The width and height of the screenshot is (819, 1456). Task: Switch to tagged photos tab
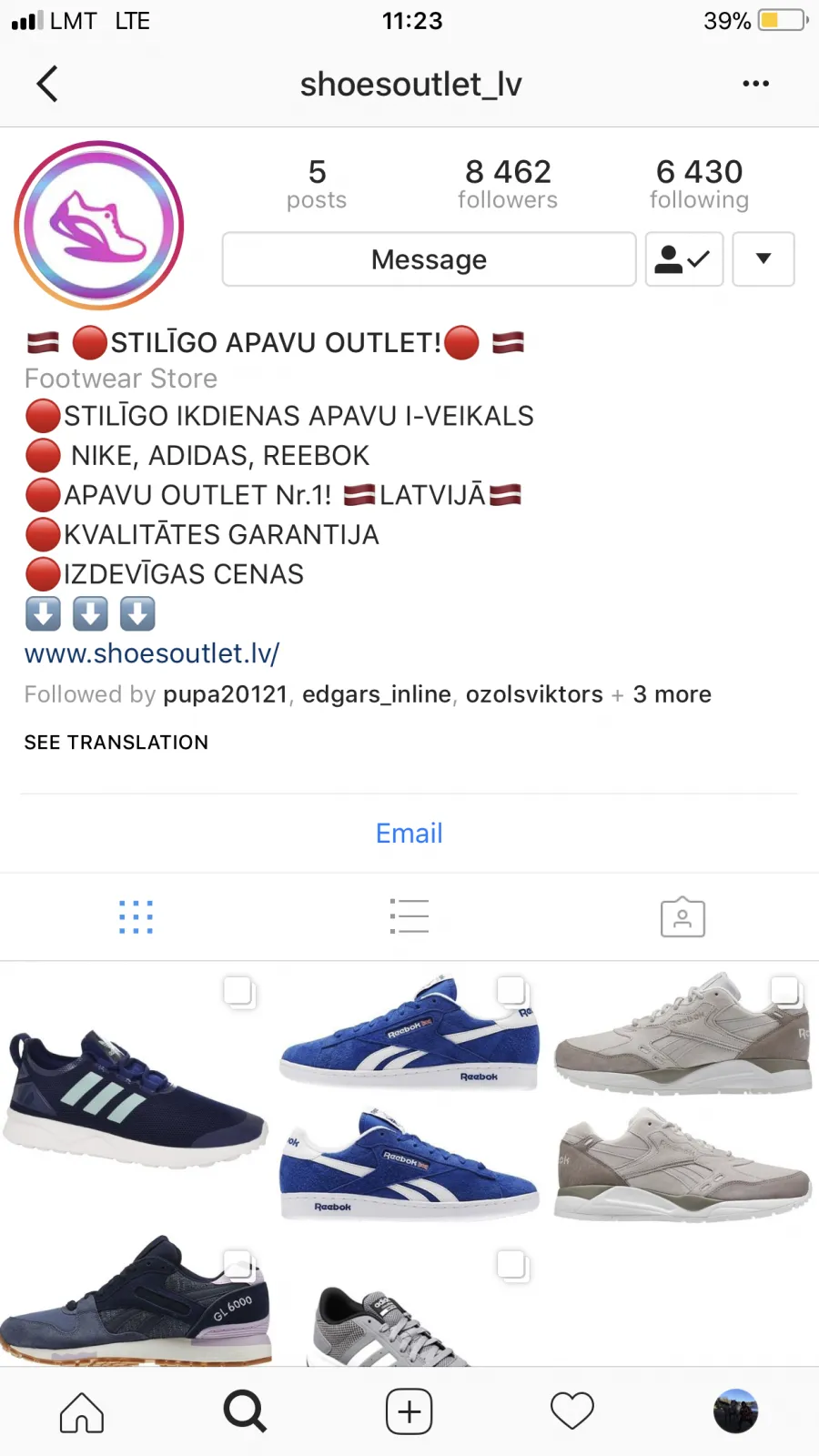(x=682, y=916)
